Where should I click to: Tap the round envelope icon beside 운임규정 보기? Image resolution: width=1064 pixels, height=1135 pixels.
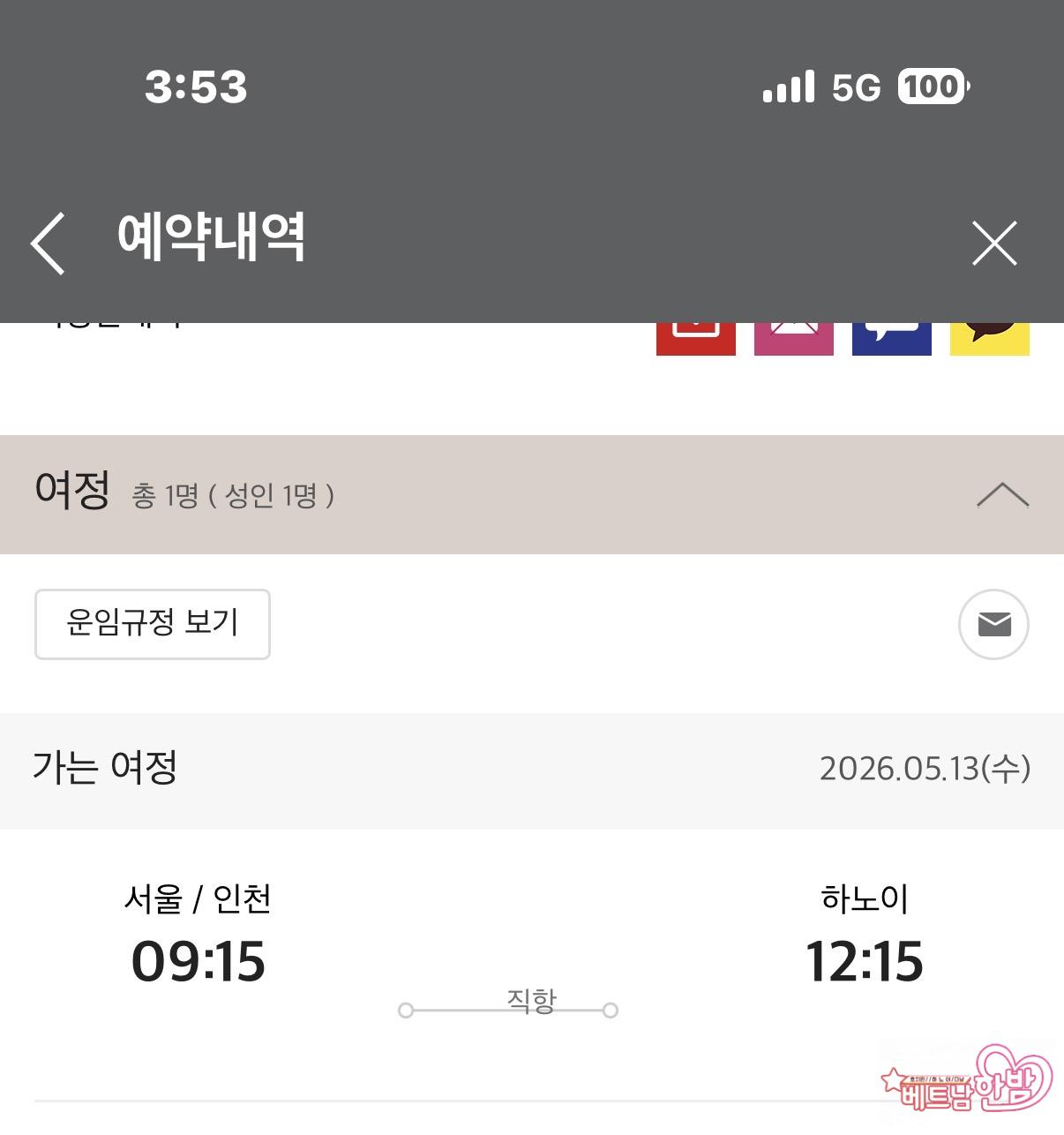click(993, 624)
